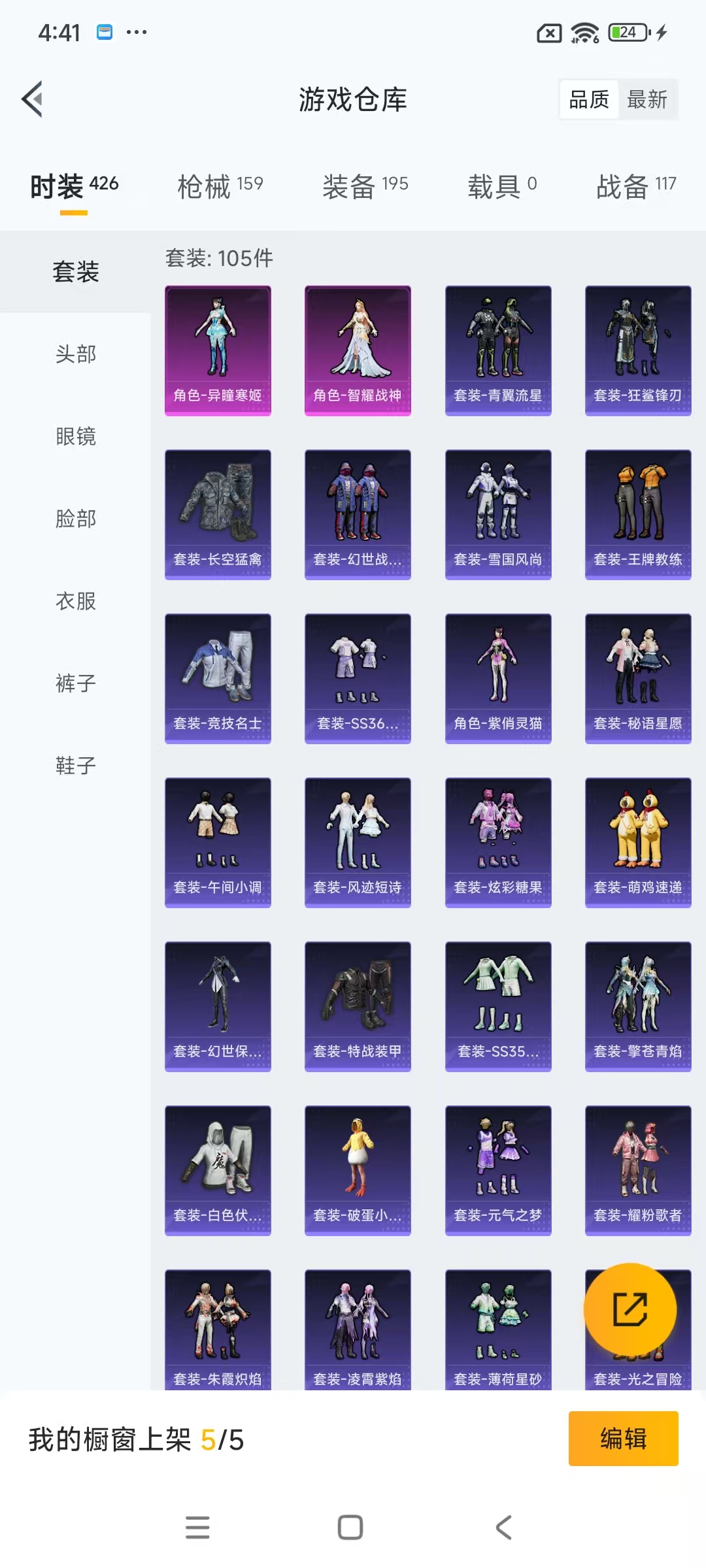Switch sorting to 最新
This screenshot has width=706, height=1568.
[x=647, y=100]
